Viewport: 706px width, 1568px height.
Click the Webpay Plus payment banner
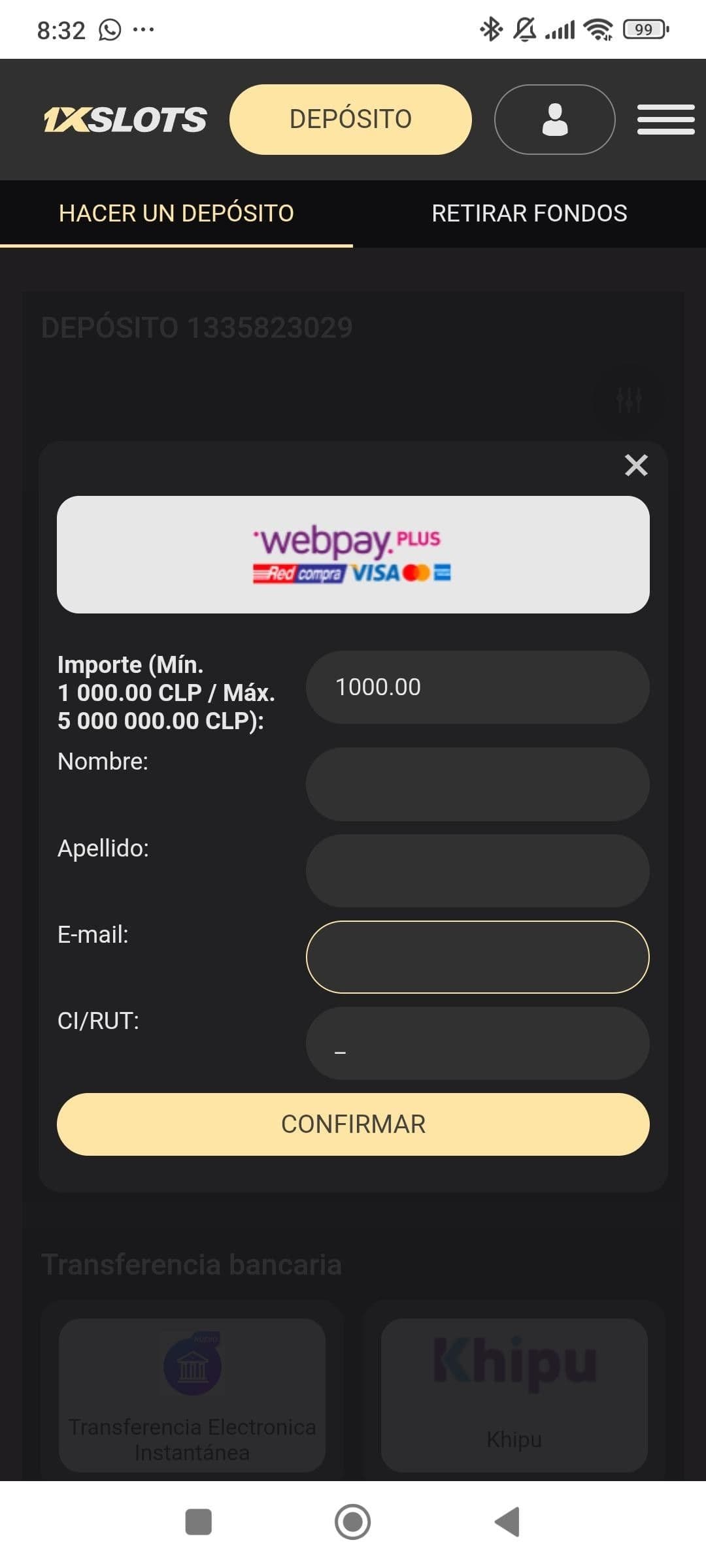(353, 554)
